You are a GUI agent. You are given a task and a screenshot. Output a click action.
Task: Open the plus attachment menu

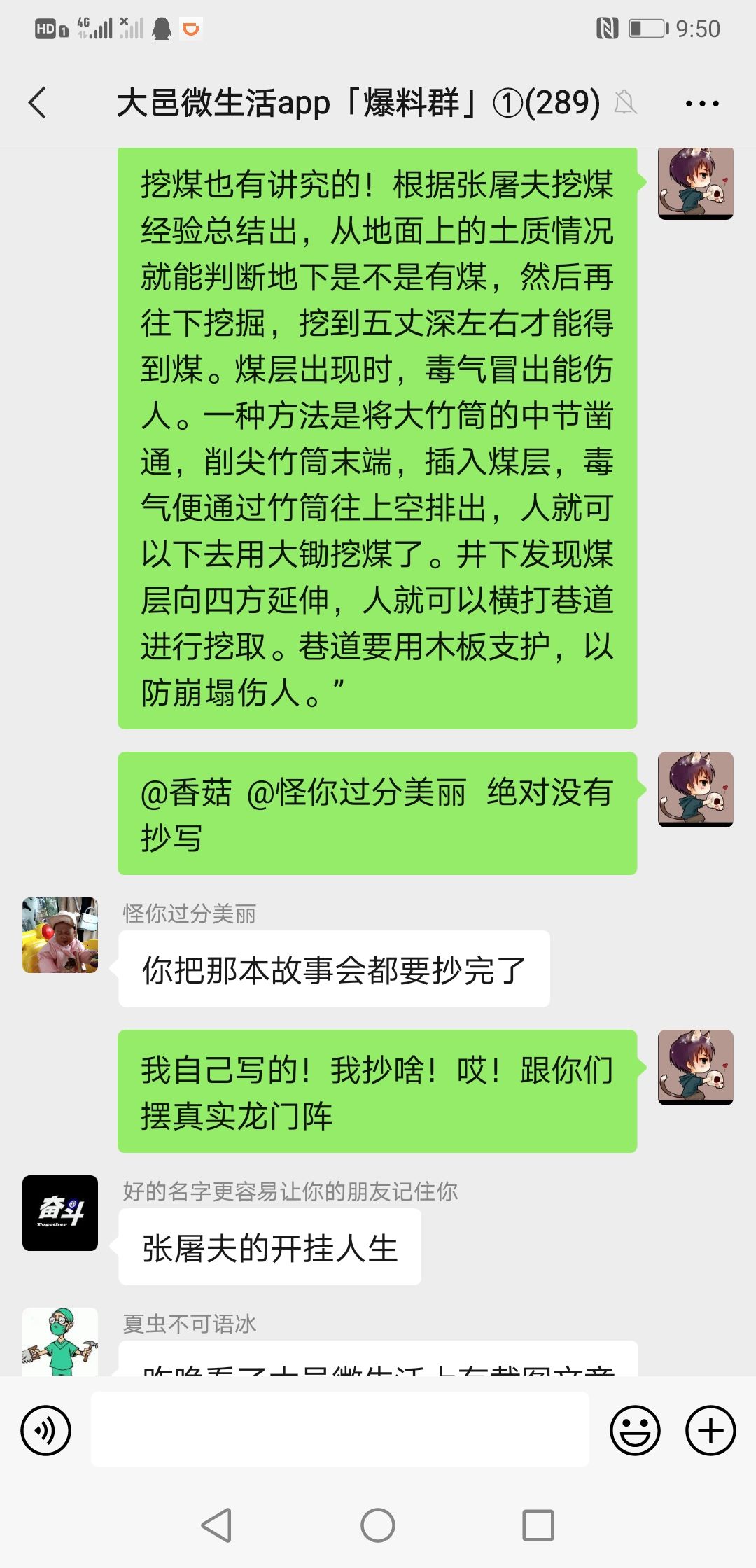[x=710, y=1430]
